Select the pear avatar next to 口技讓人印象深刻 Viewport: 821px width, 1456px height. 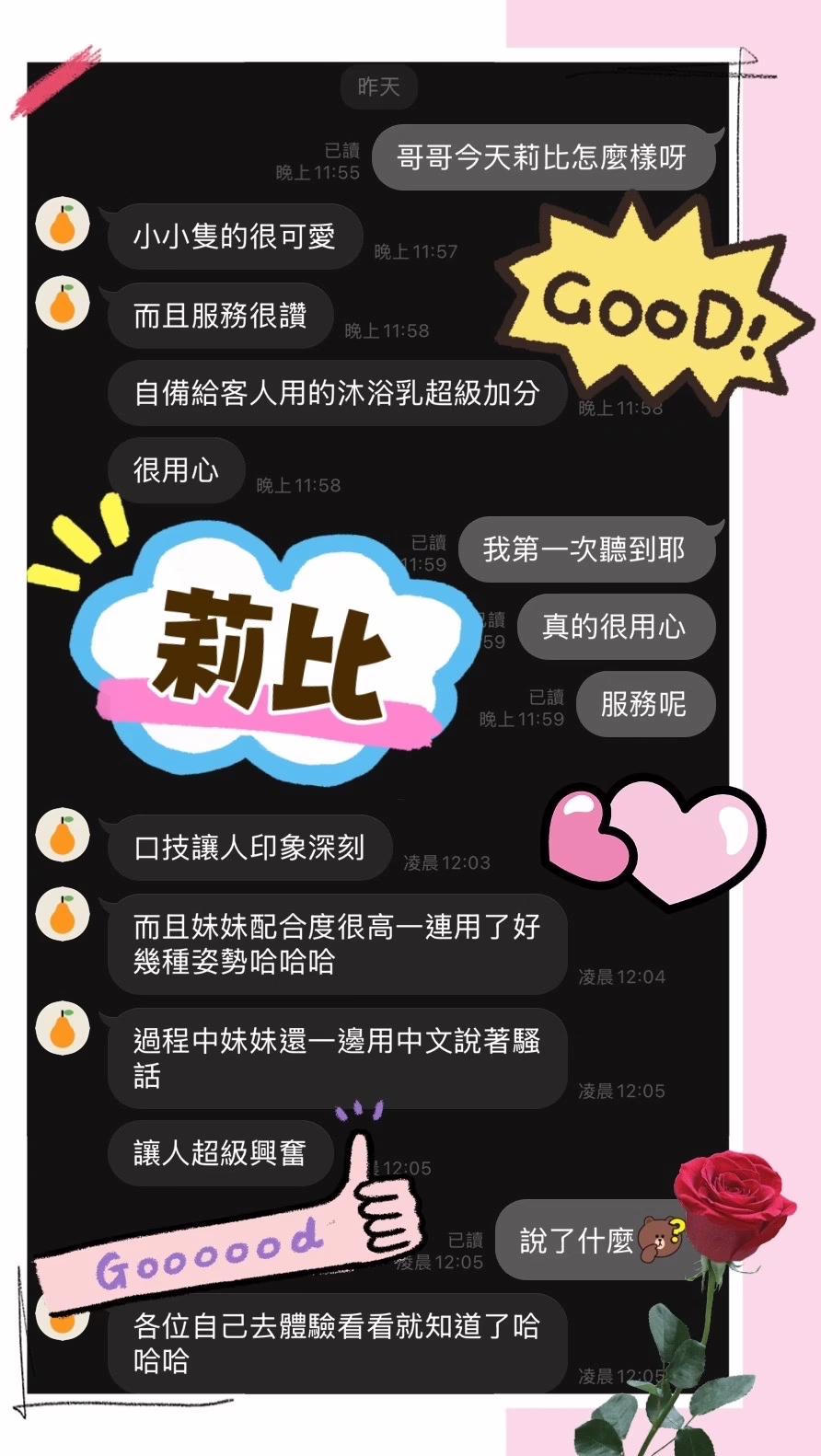(x=61, y=836)
